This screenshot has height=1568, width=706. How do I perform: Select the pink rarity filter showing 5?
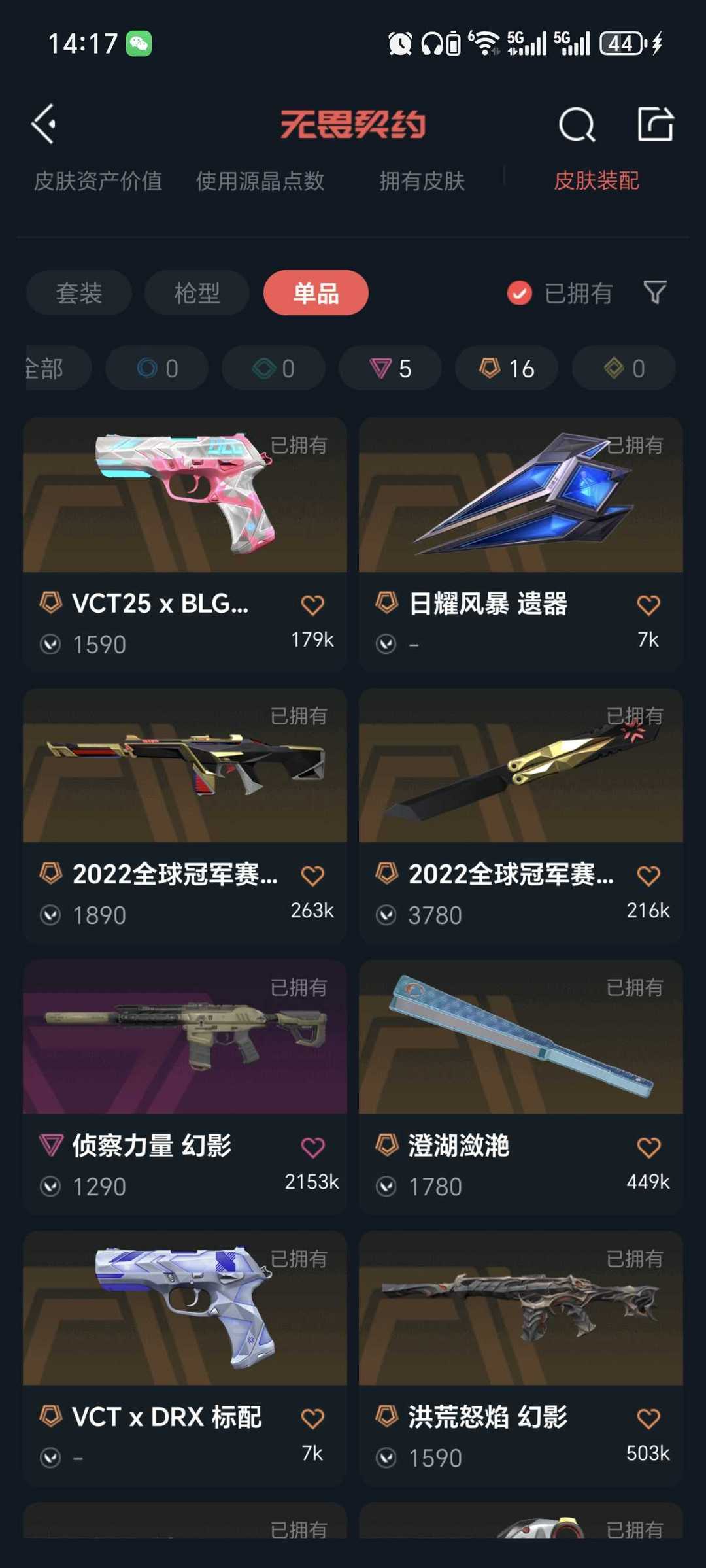pos(390,368)
